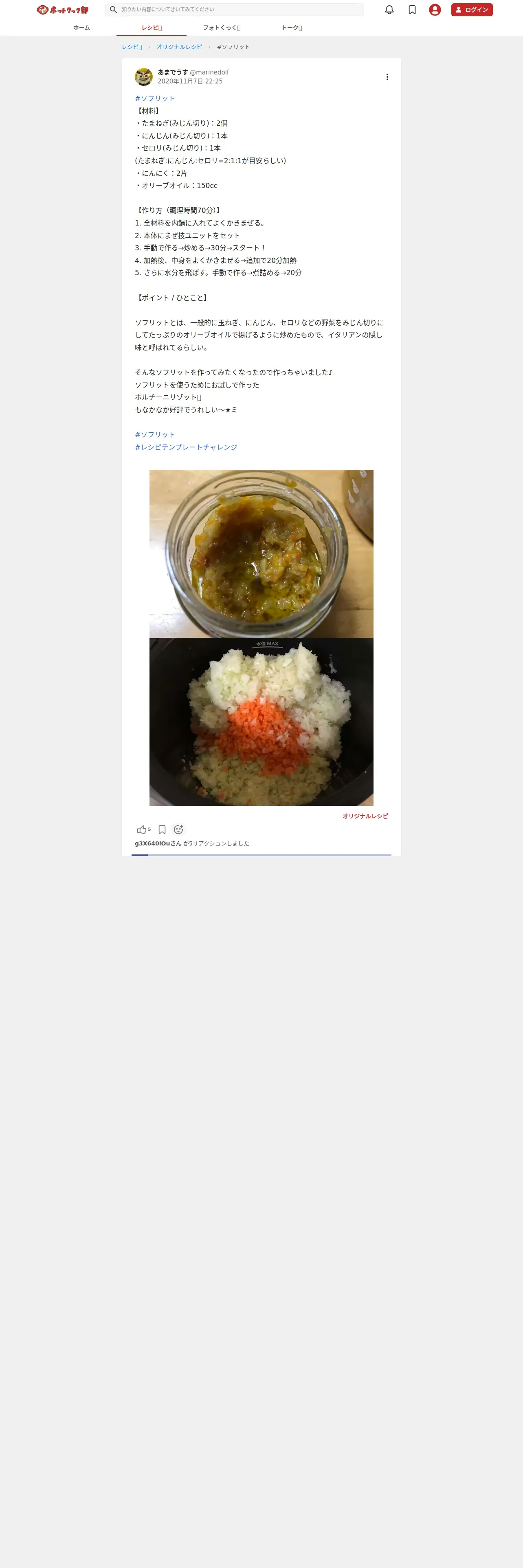This screenshot has width=523, height=1568.
Task: Like this post with thumbs up
Action: click(x=142, y=830)
